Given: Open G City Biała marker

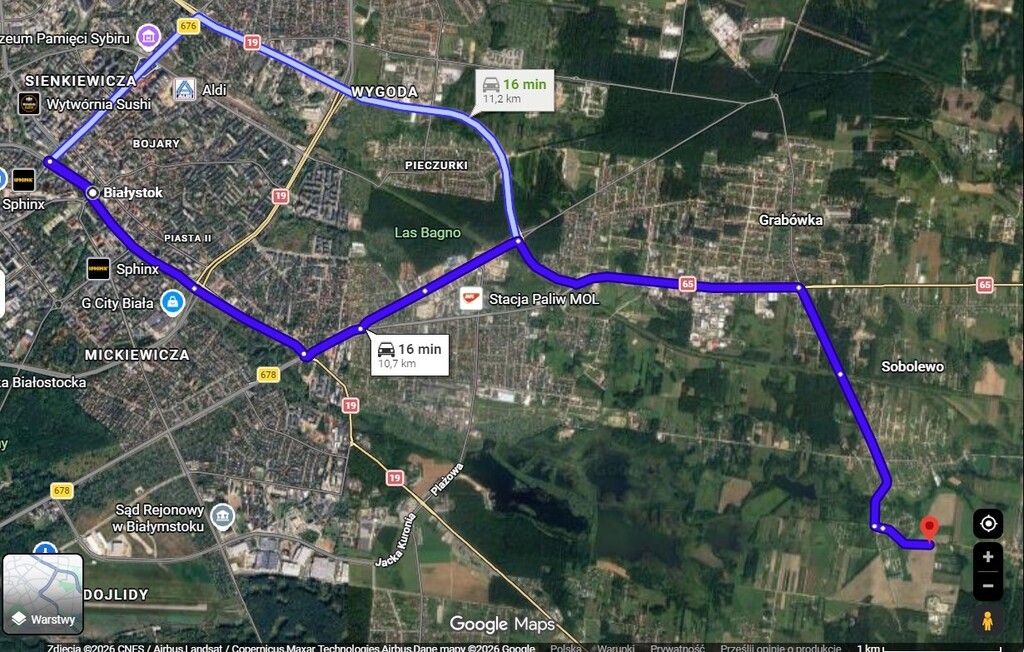Looking at the screenshot, I should point(173,301).
